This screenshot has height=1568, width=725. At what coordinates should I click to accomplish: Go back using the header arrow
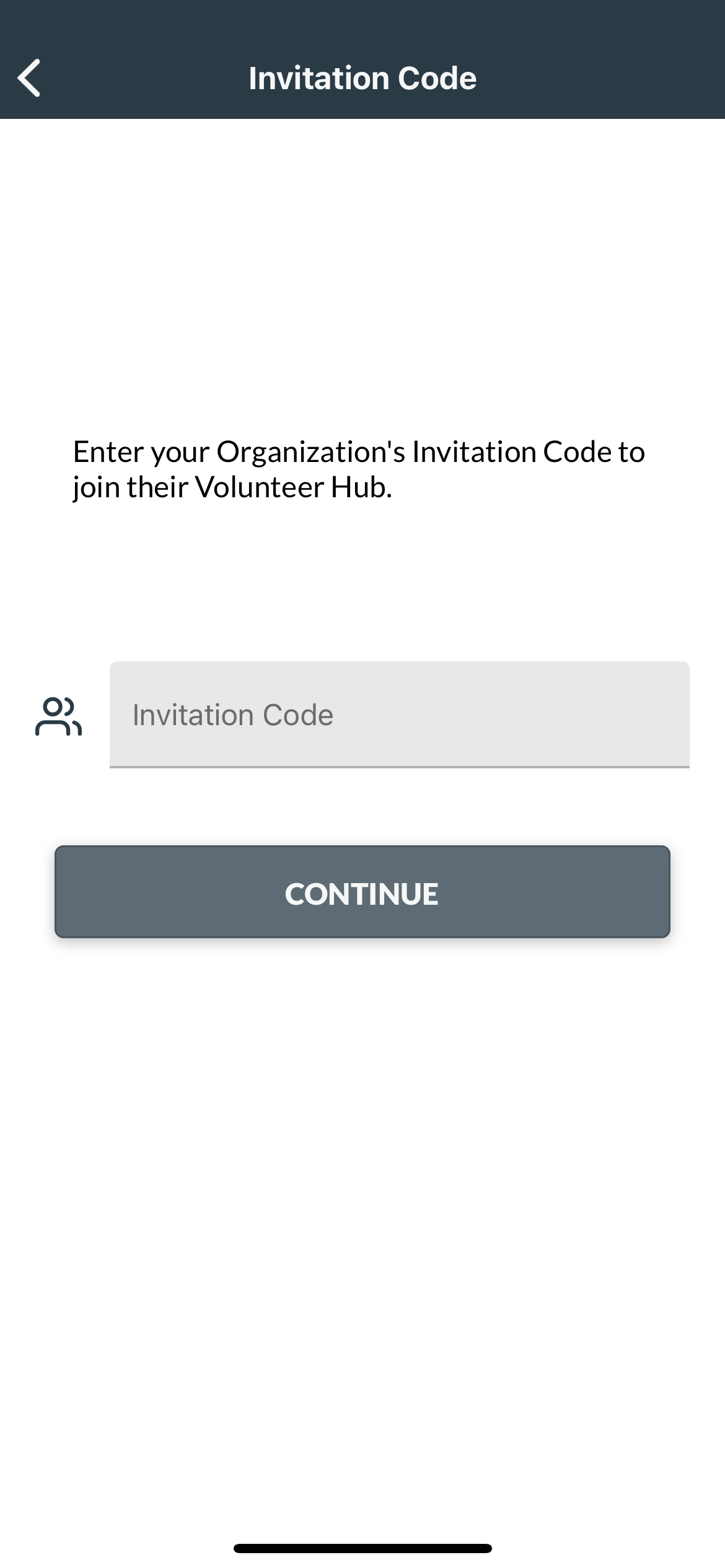pyautogui.click(x=29, y=78)
